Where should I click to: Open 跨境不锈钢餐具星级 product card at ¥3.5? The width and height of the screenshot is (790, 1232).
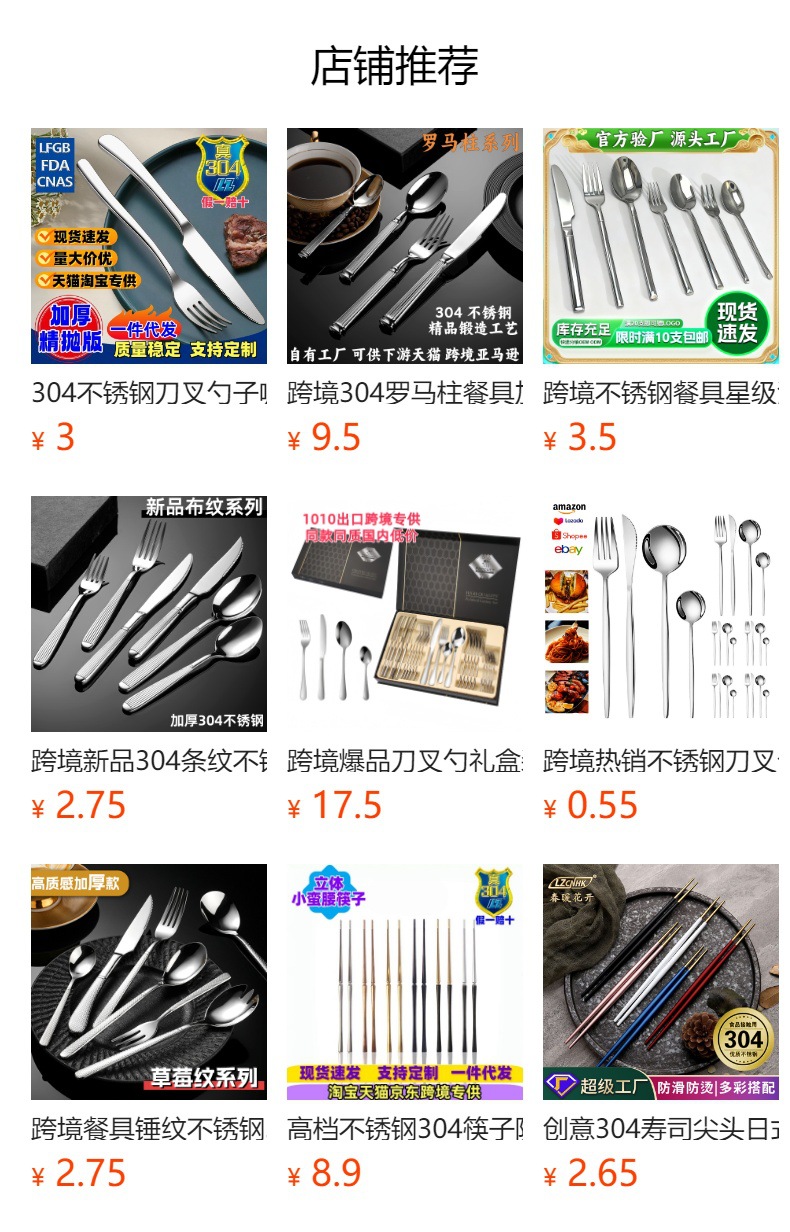660,246
